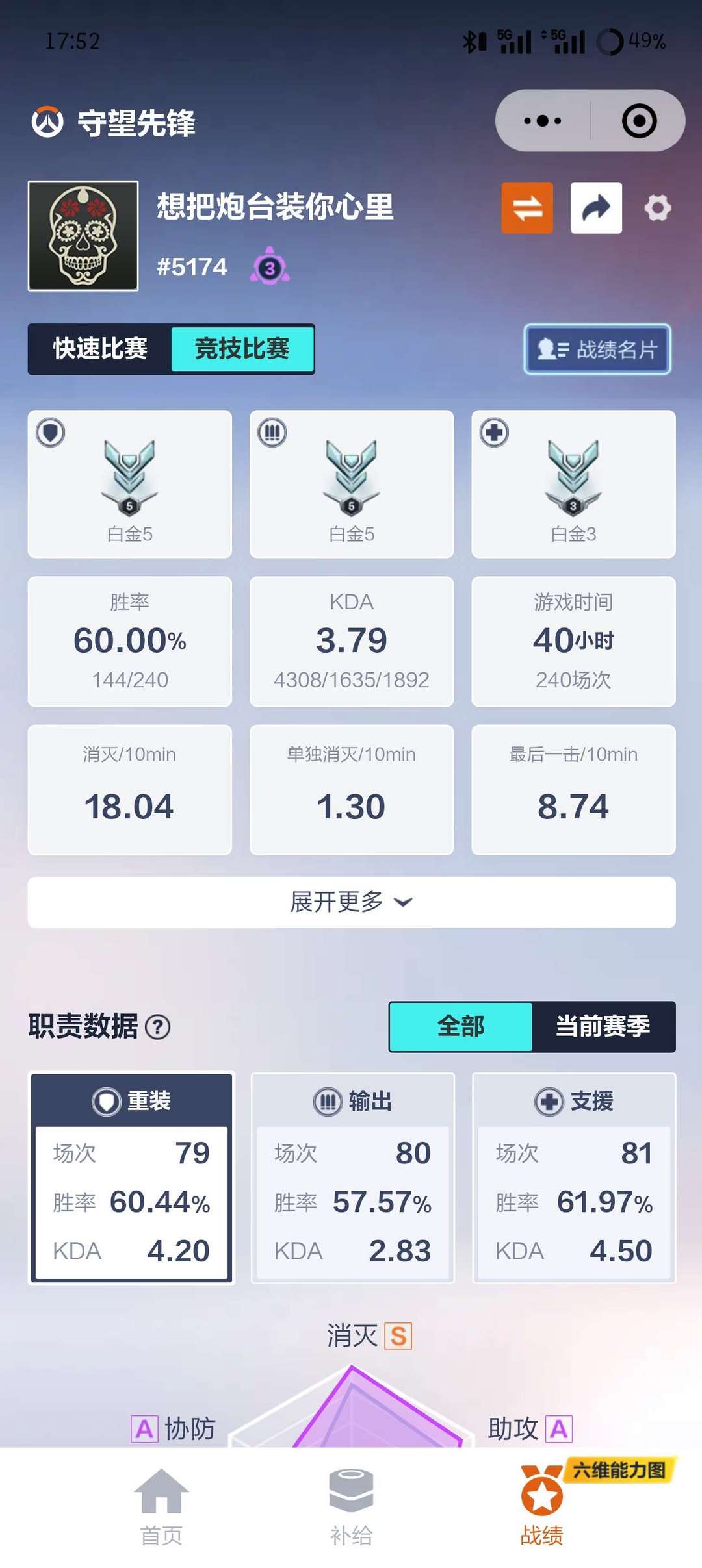The height and width of the screenshot is (1568, 702).
Task: Go to 首页 tab
Action: tap(161, 1507)
